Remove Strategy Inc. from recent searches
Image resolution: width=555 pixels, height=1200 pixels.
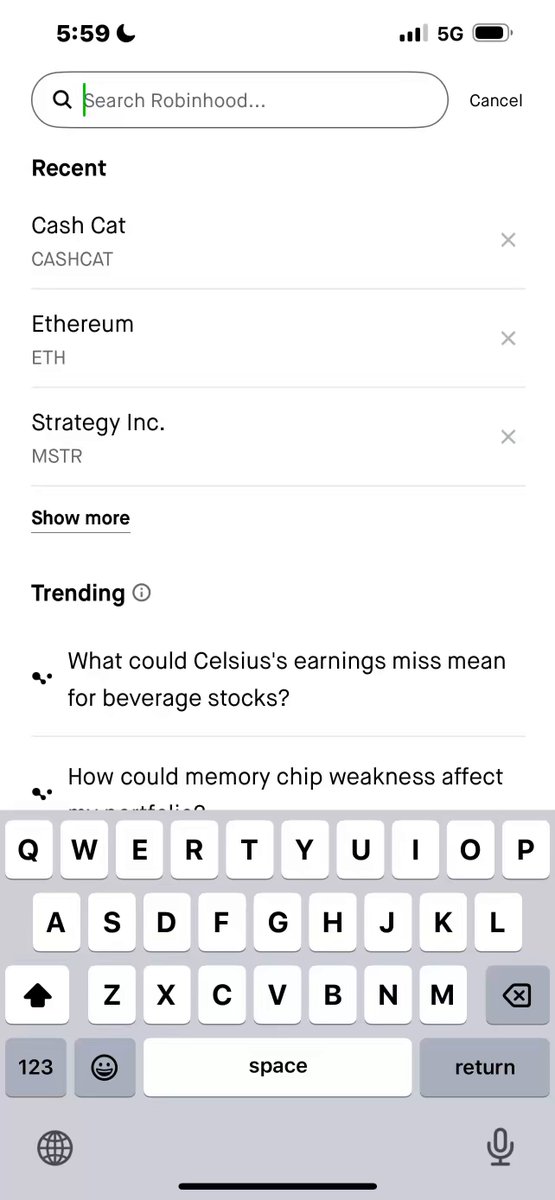(508, 437)
